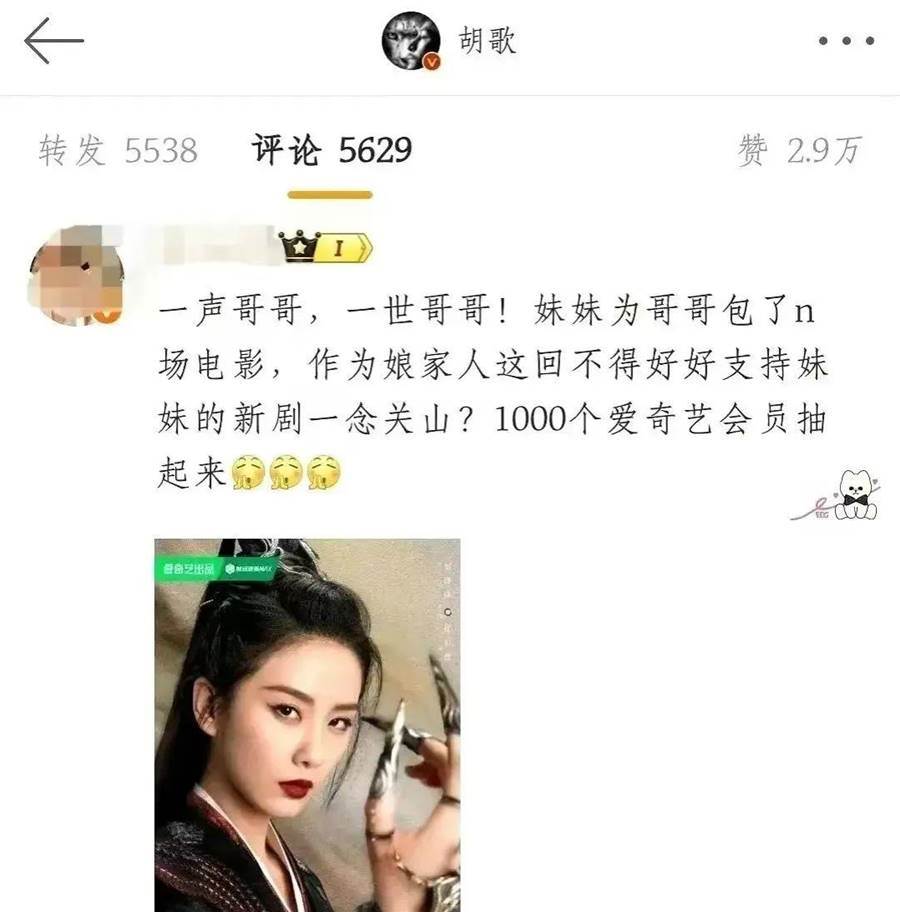The height and width of the screenshot is (912, 900).
Task: Open 胡歌's profile avatar
Action: point(411,42)
